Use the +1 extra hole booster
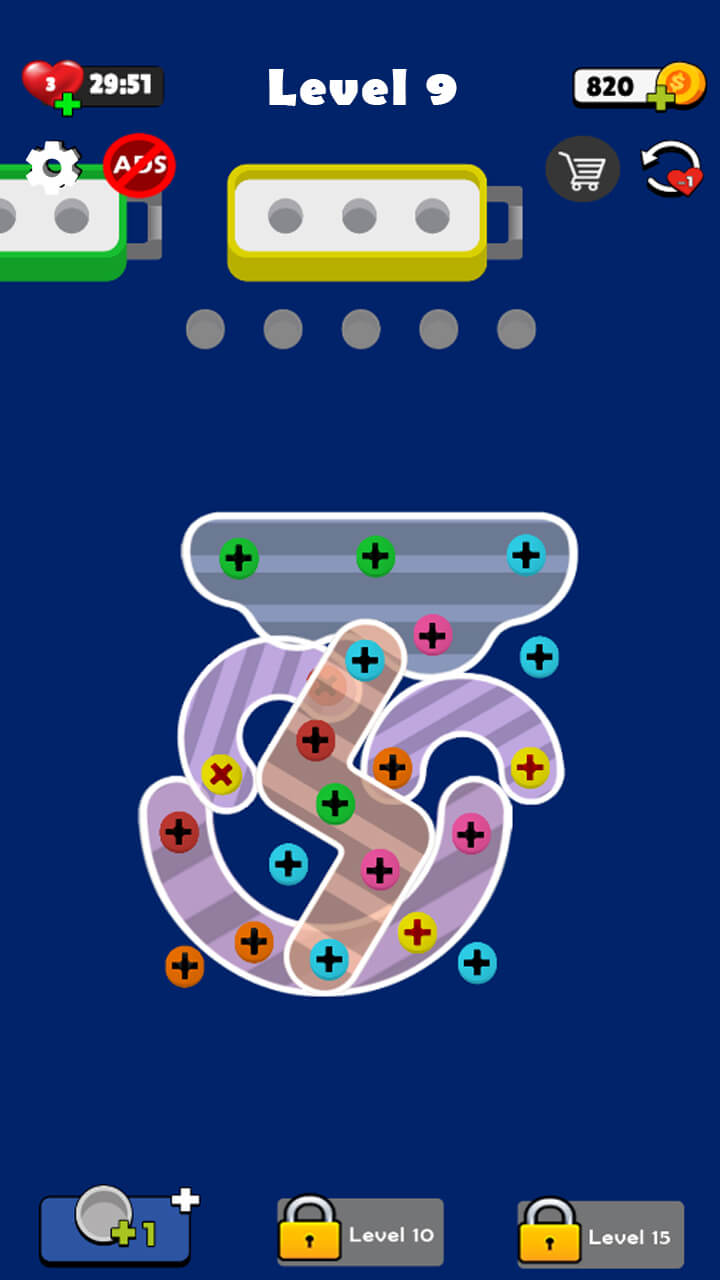Image resolution: width=720 pixels, height=1280 pixels. [115, 1227]
